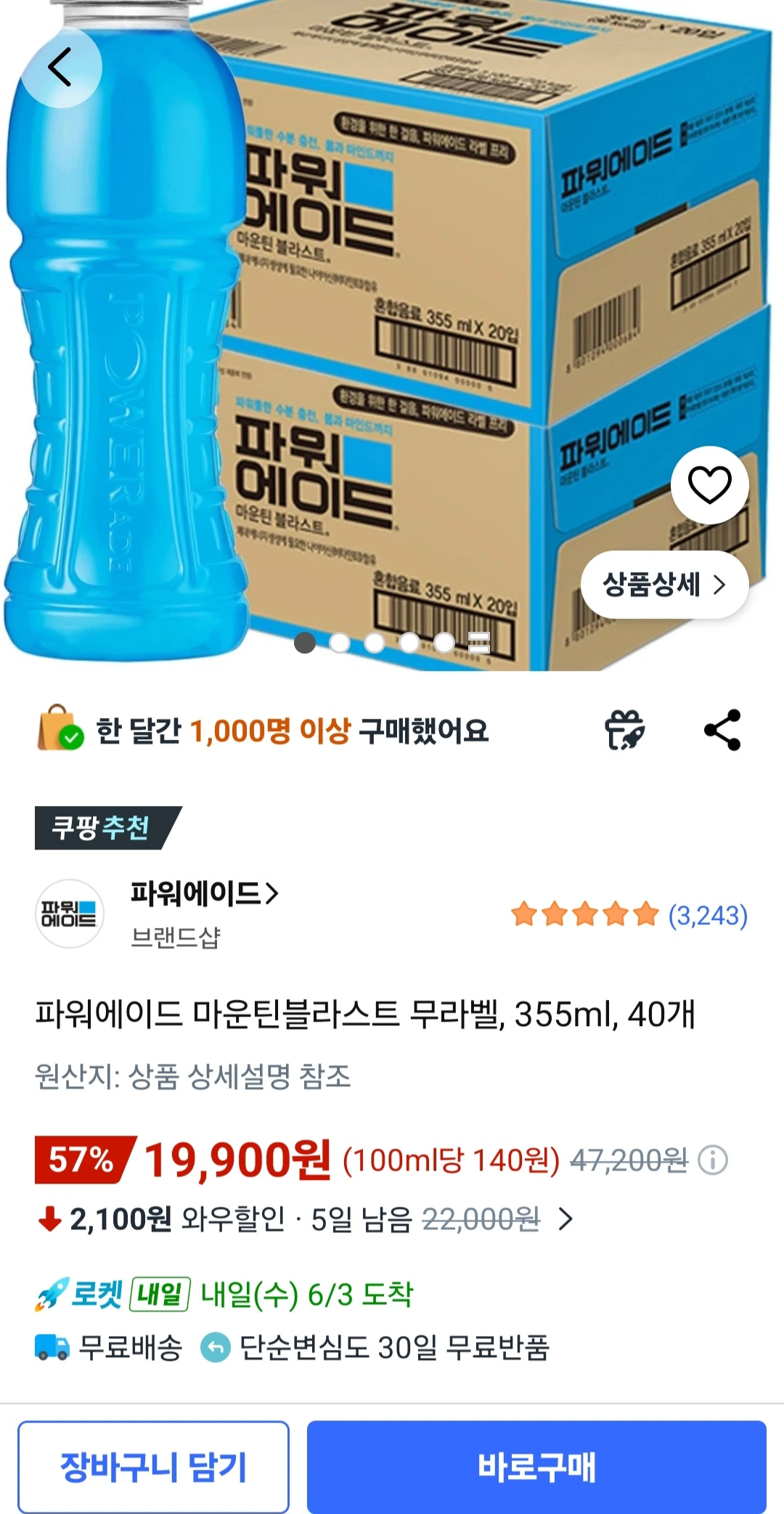Screen dimensions: 784x1514
Task: Send this product as a gift
Action: pyautogui.click(x=625, y=730)
